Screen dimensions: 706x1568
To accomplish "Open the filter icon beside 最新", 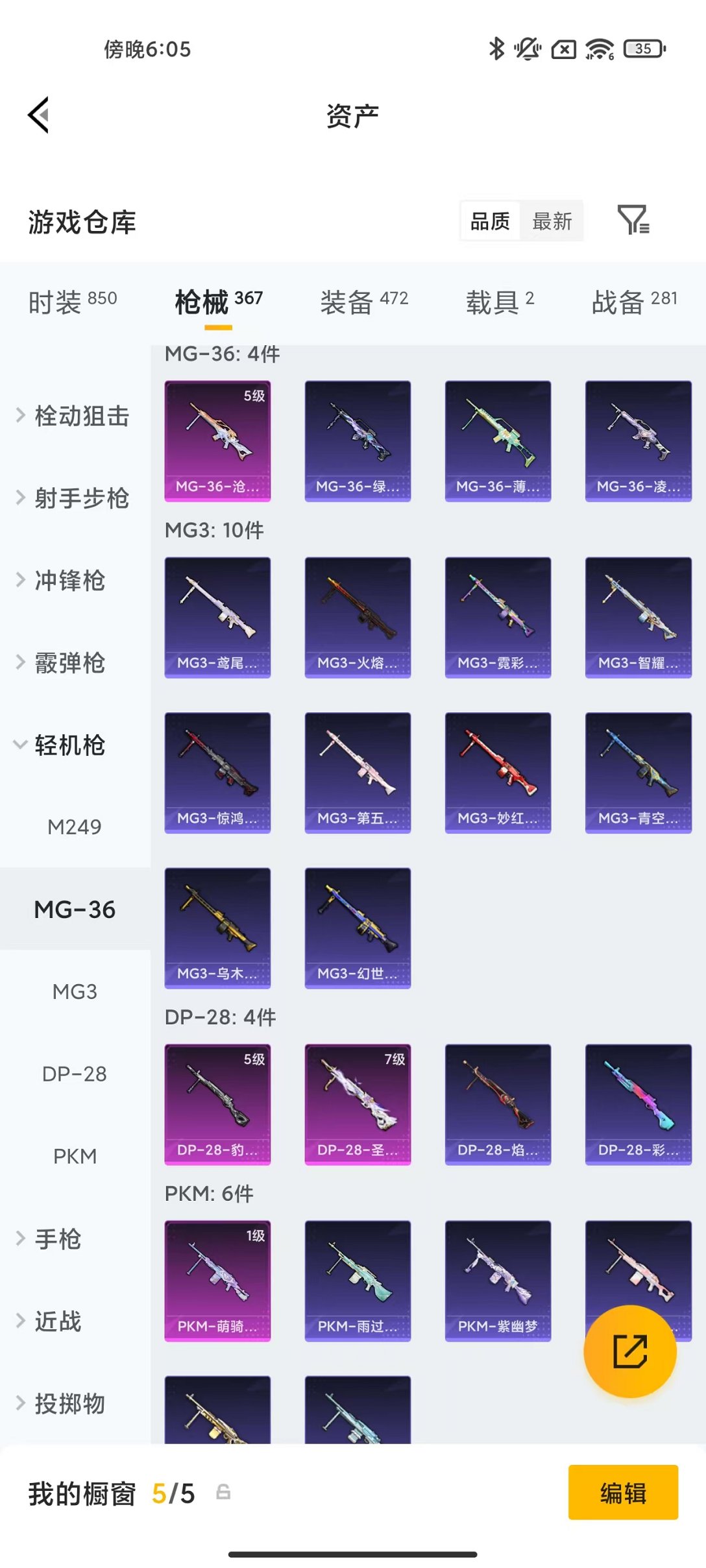I will tap(633, 220).
